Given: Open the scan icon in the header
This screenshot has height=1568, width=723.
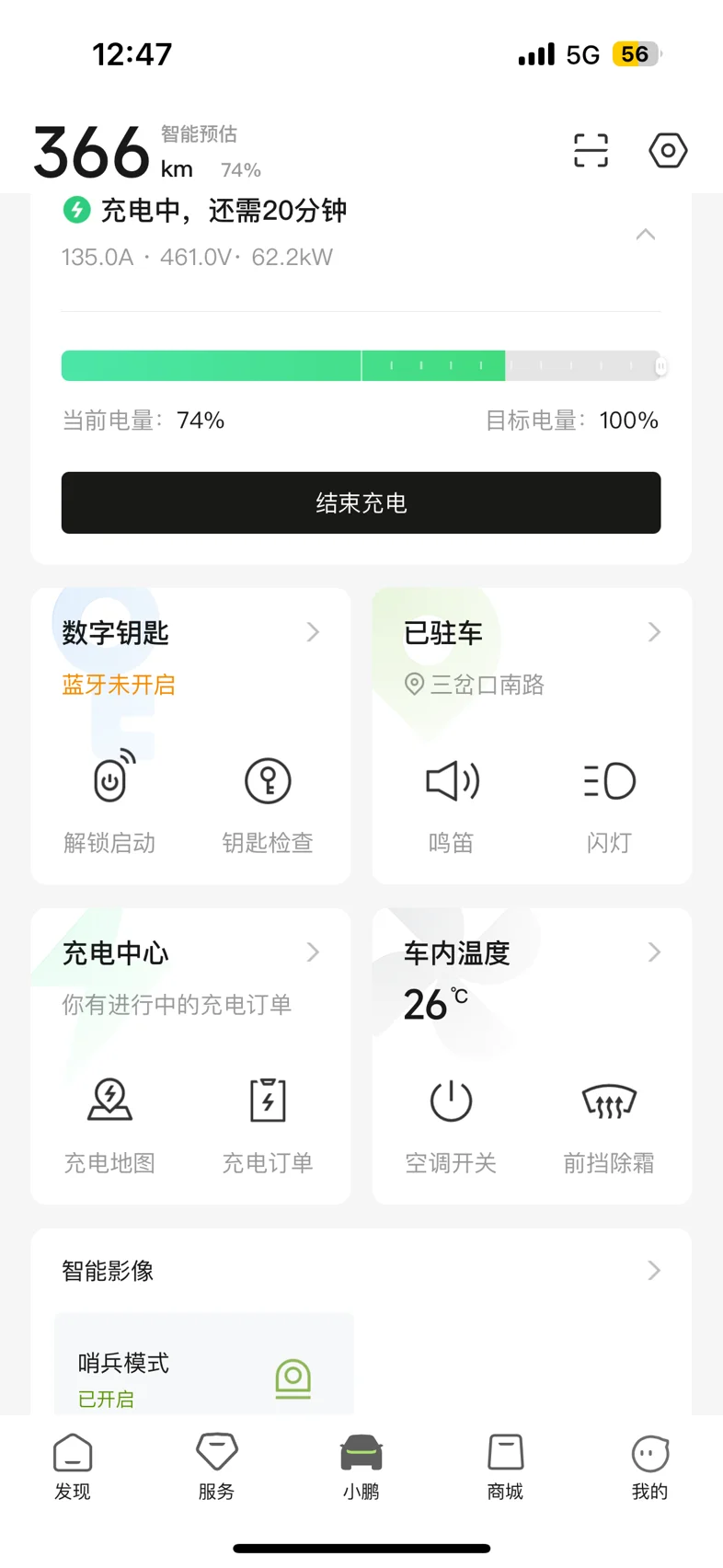Looking at the screenshot, I should [591, 150].
